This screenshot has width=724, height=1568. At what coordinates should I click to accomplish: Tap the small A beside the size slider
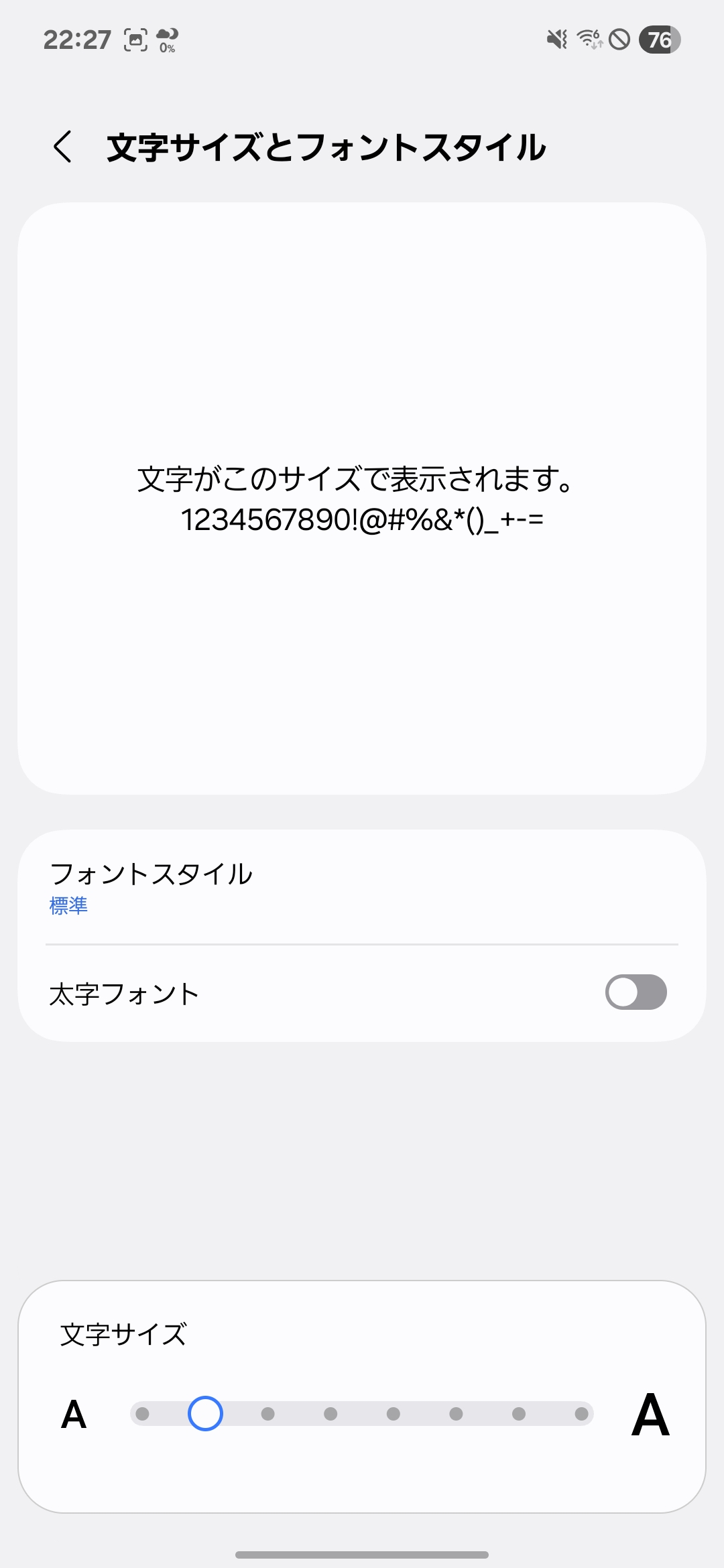(74, 1415)
